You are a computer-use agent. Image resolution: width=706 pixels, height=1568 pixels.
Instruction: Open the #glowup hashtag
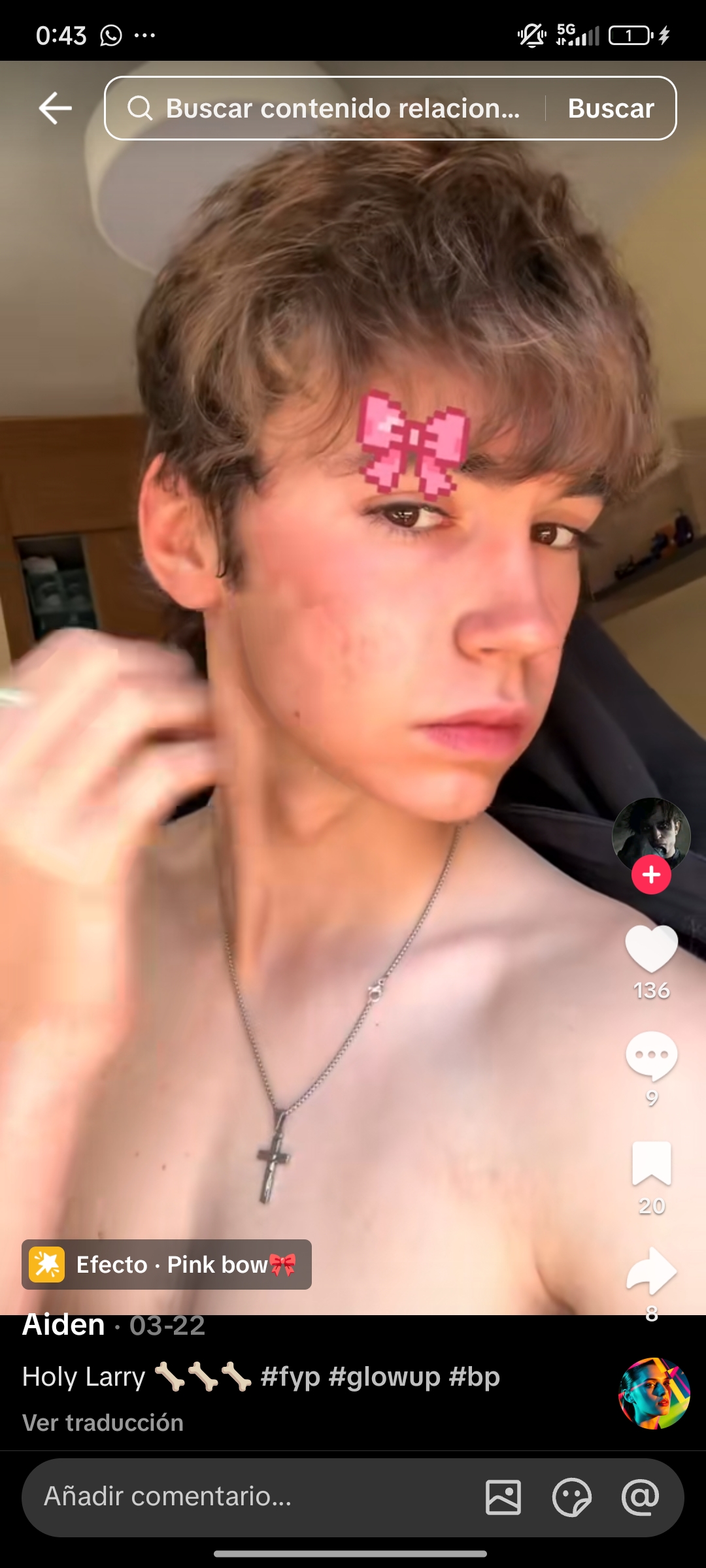384,1377
